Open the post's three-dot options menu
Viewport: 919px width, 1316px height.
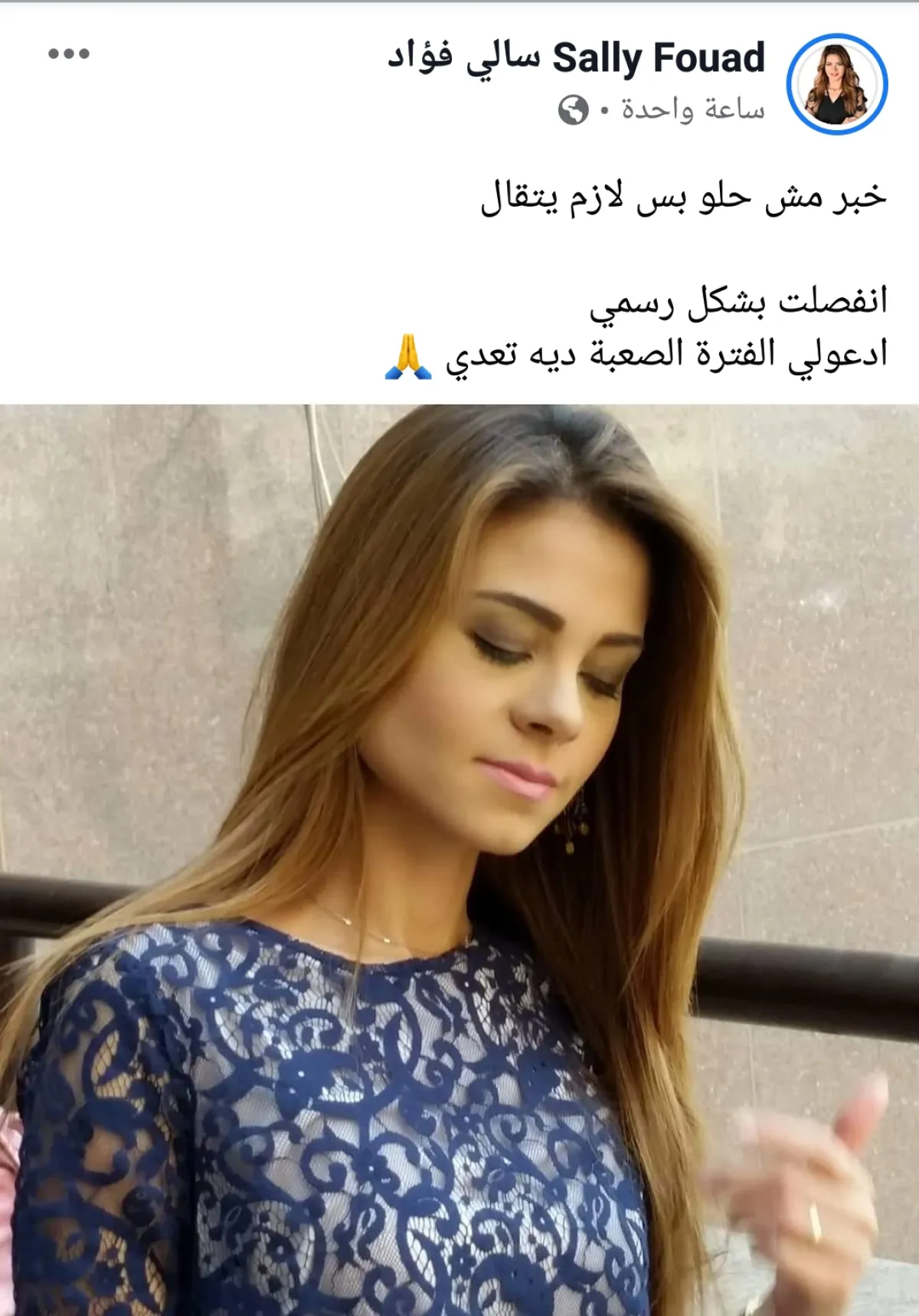tap(69, 54)
